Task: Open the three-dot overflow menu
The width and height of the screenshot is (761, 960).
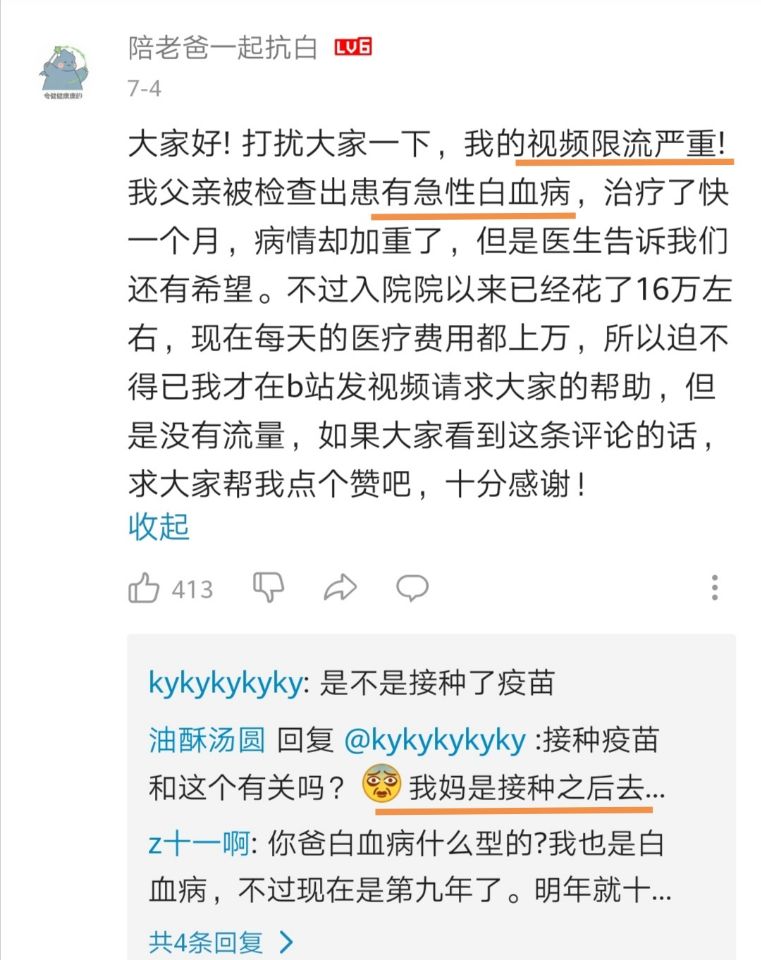Action: 714,587
